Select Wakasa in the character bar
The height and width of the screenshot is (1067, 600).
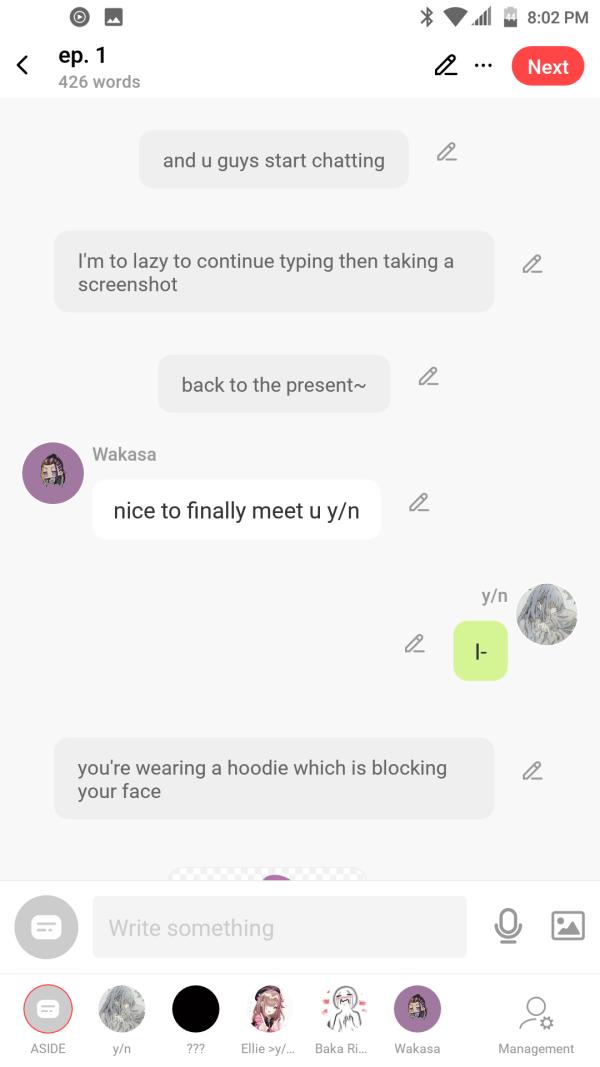pos(417,1010)
